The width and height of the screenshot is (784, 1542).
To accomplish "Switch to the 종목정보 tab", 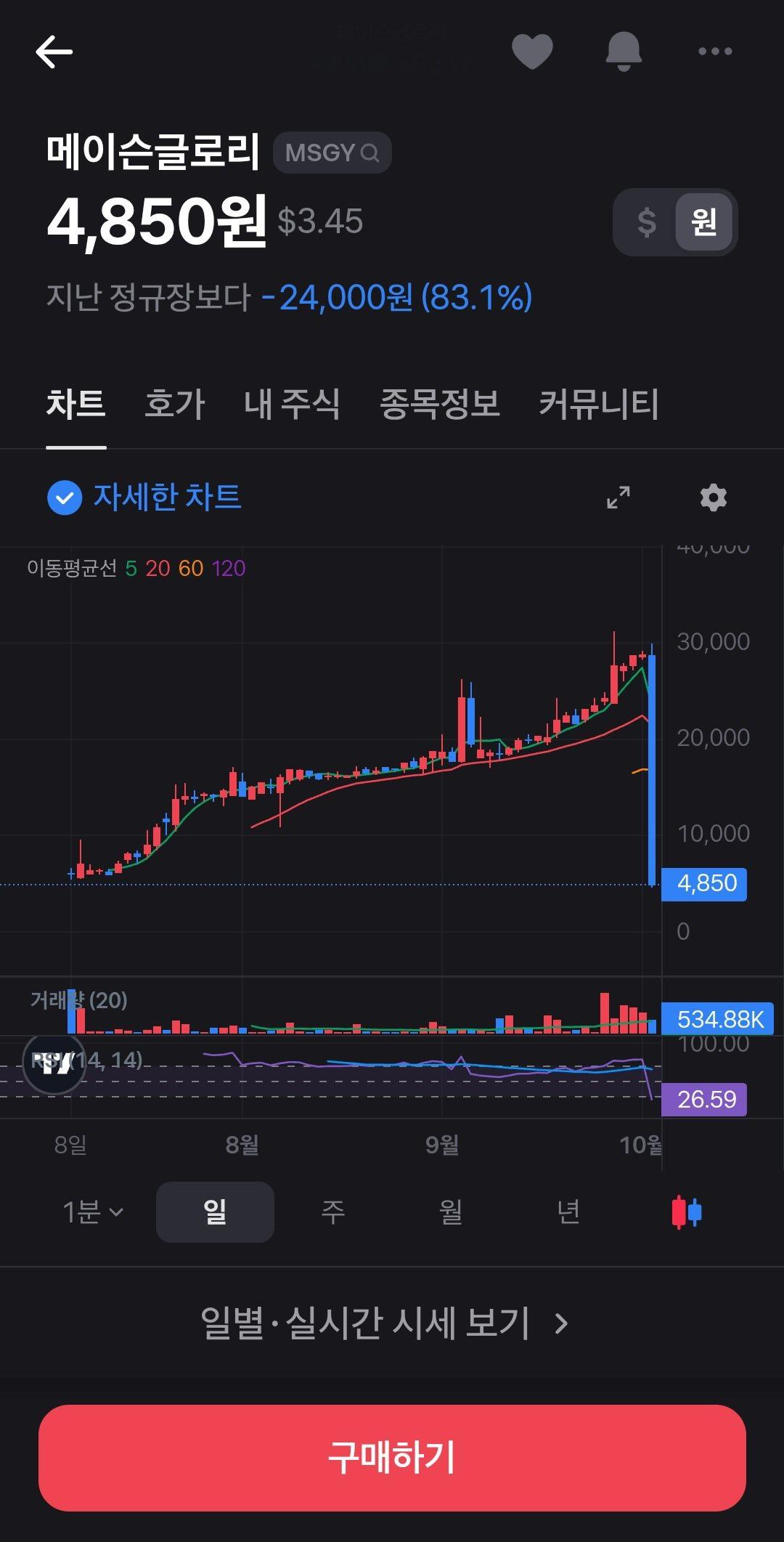I will (440, 404).
